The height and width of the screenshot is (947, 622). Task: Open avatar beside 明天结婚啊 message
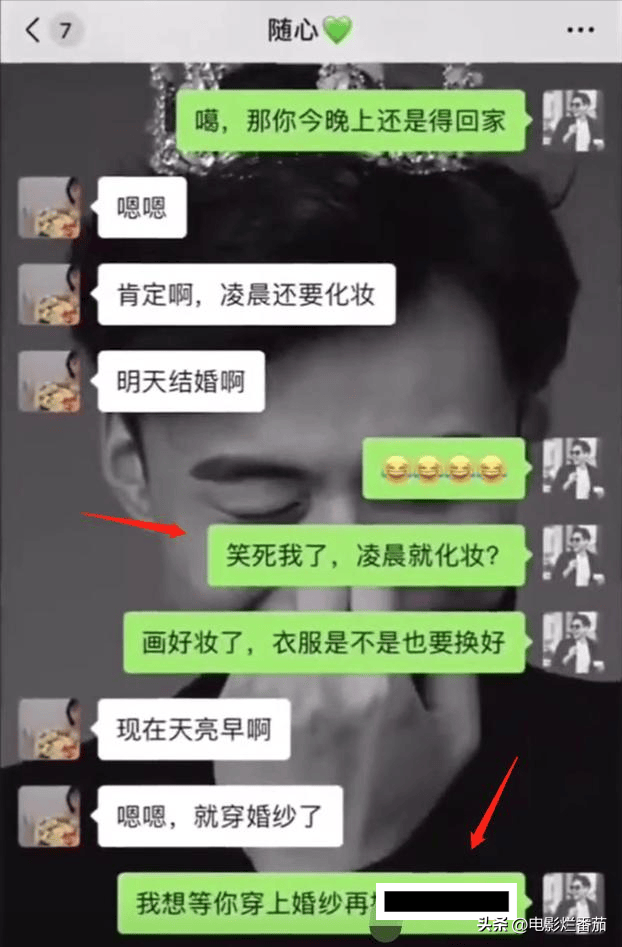49,381
